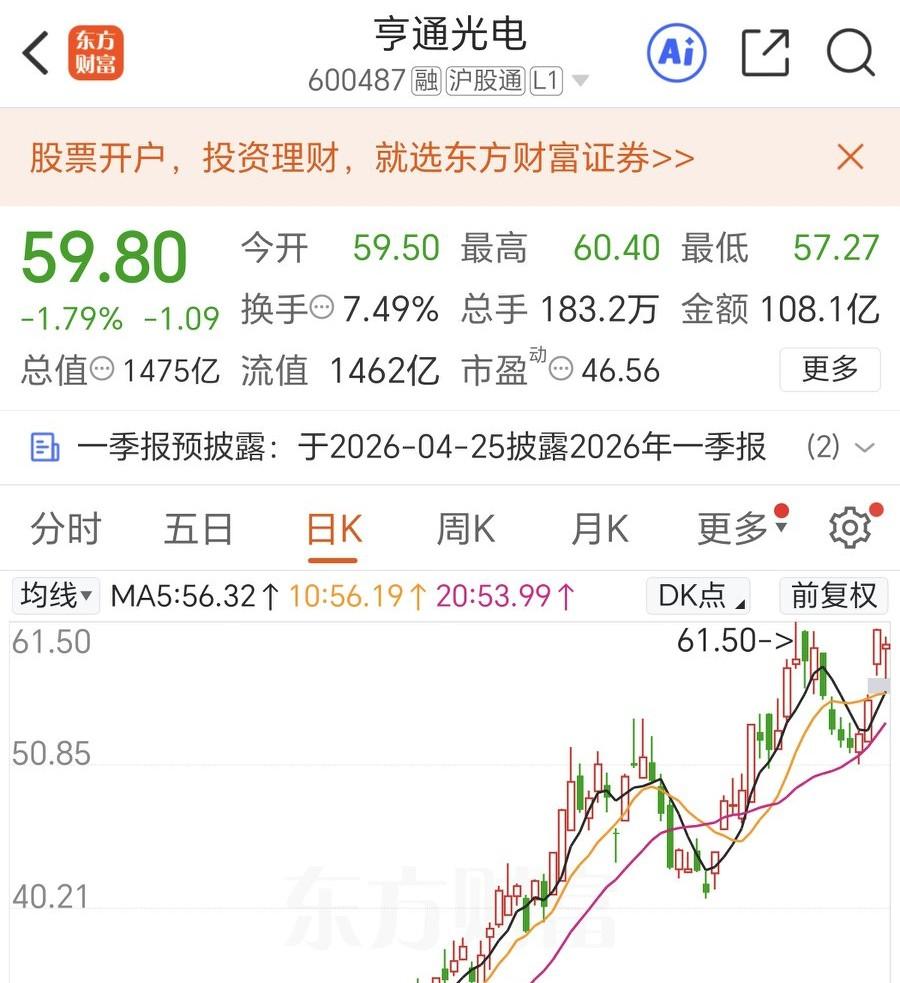
Task: Open the account opening banner link
Action: (360, 157)
